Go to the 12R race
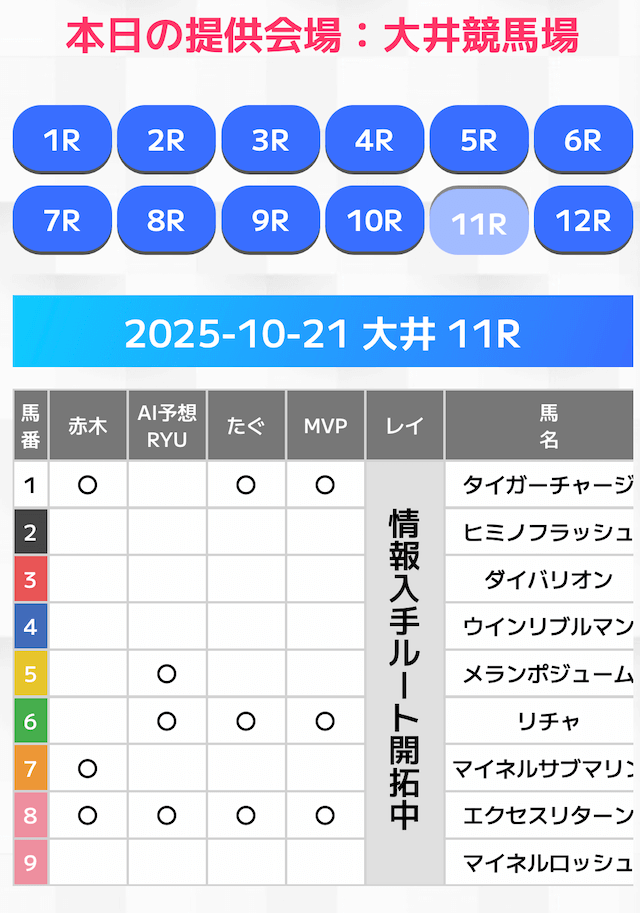Image resolution: width=640 pixels, height=913 pixels. pyautogui.click(x=583, y=220)
